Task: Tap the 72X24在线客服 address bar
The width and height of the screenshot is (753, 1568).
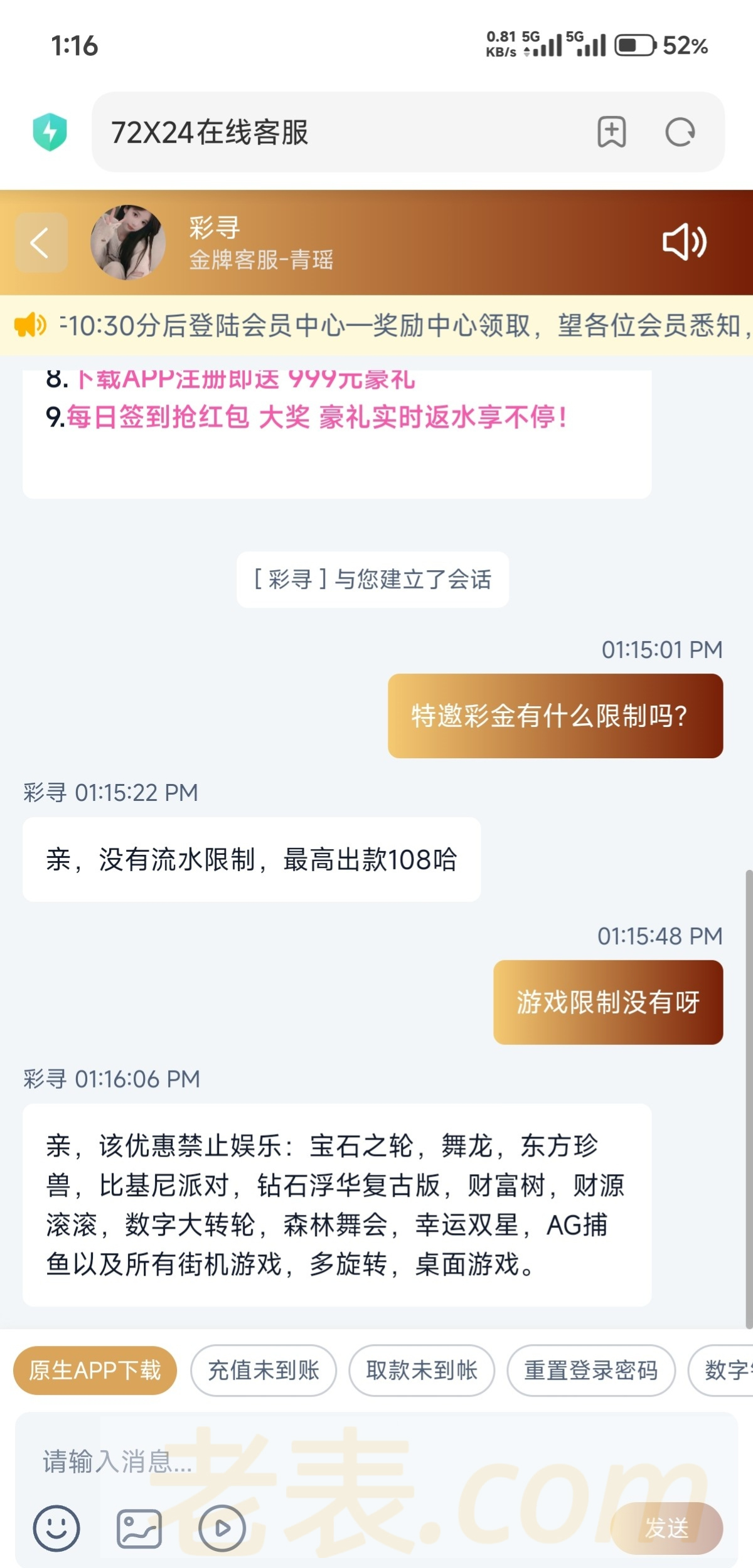Action: tap(339, 132)
